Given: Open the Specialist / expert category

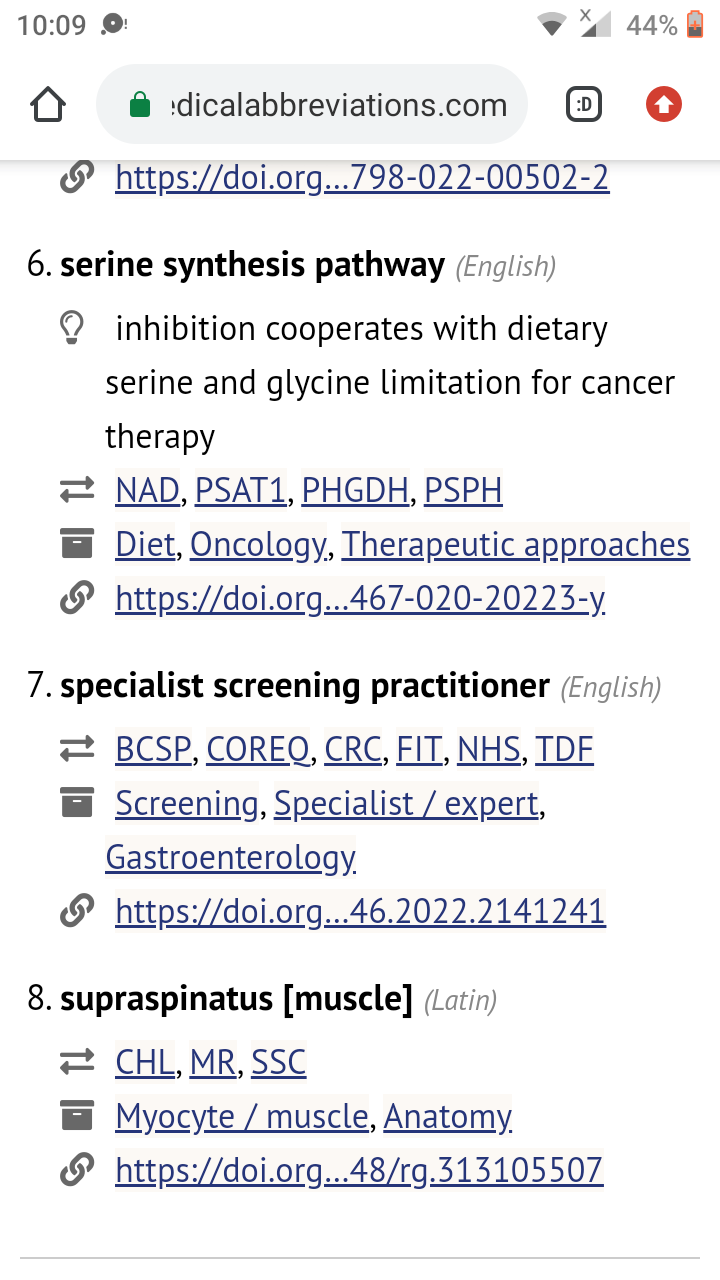Looking at the screenshot, I should coord(406,803).
